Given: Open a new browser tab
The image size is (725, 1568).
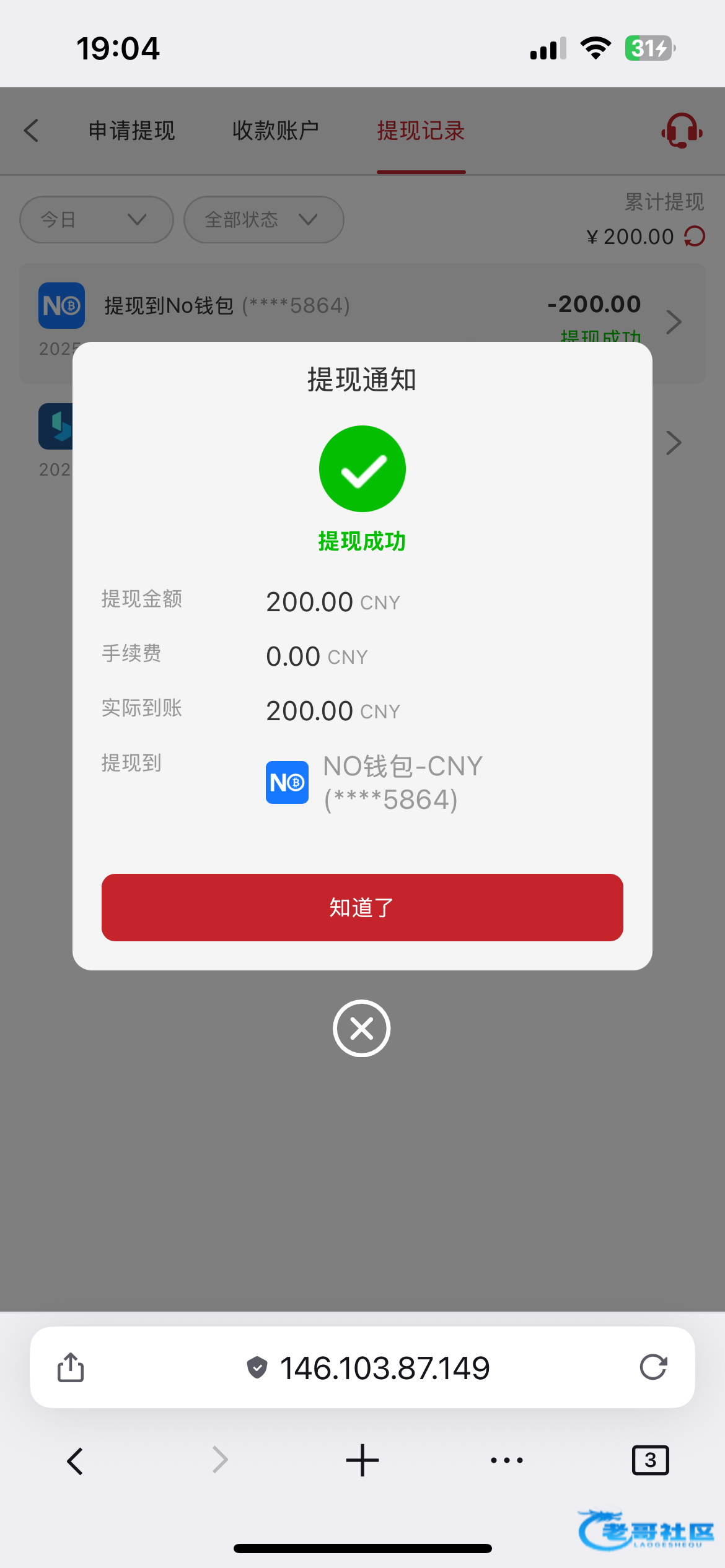Looking at the screenshot, I should click(x=362, y=1460).
